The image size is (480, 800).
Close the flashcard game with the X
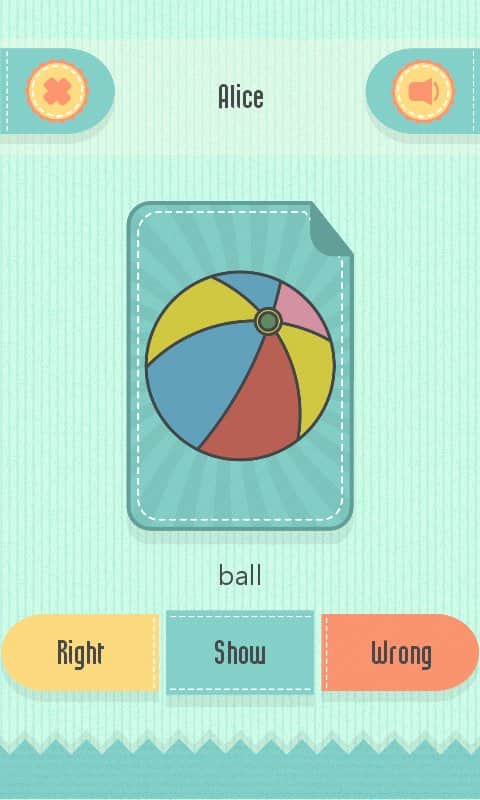(57, 91)
